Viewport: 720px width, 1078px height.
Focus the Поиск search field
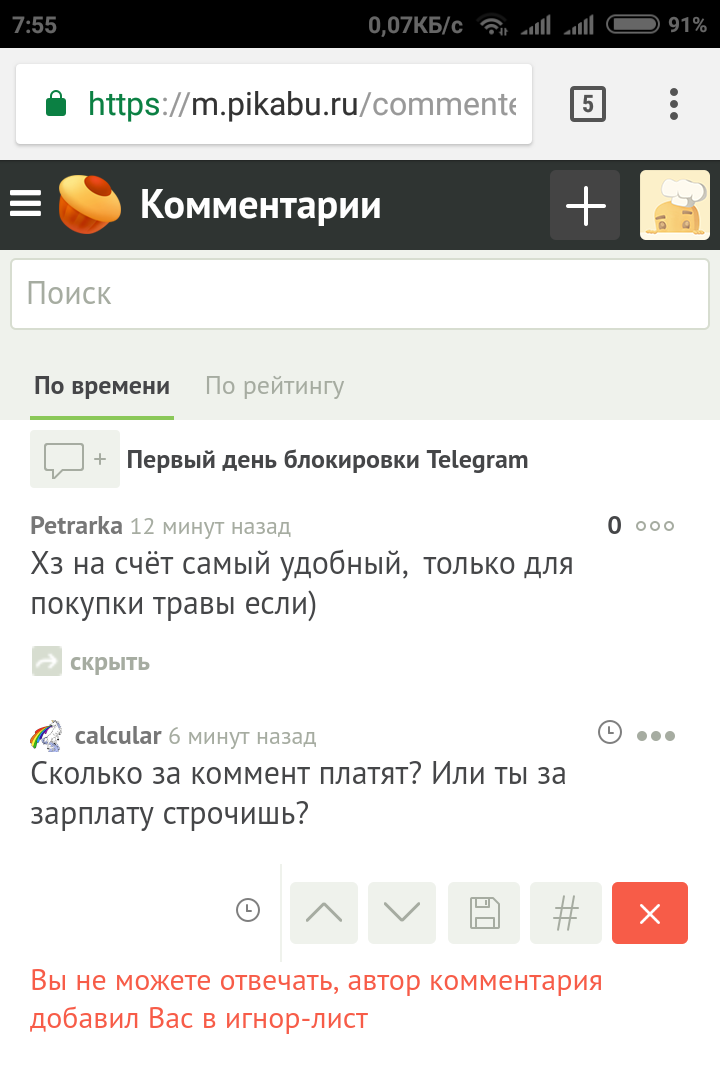click(360, 293)
